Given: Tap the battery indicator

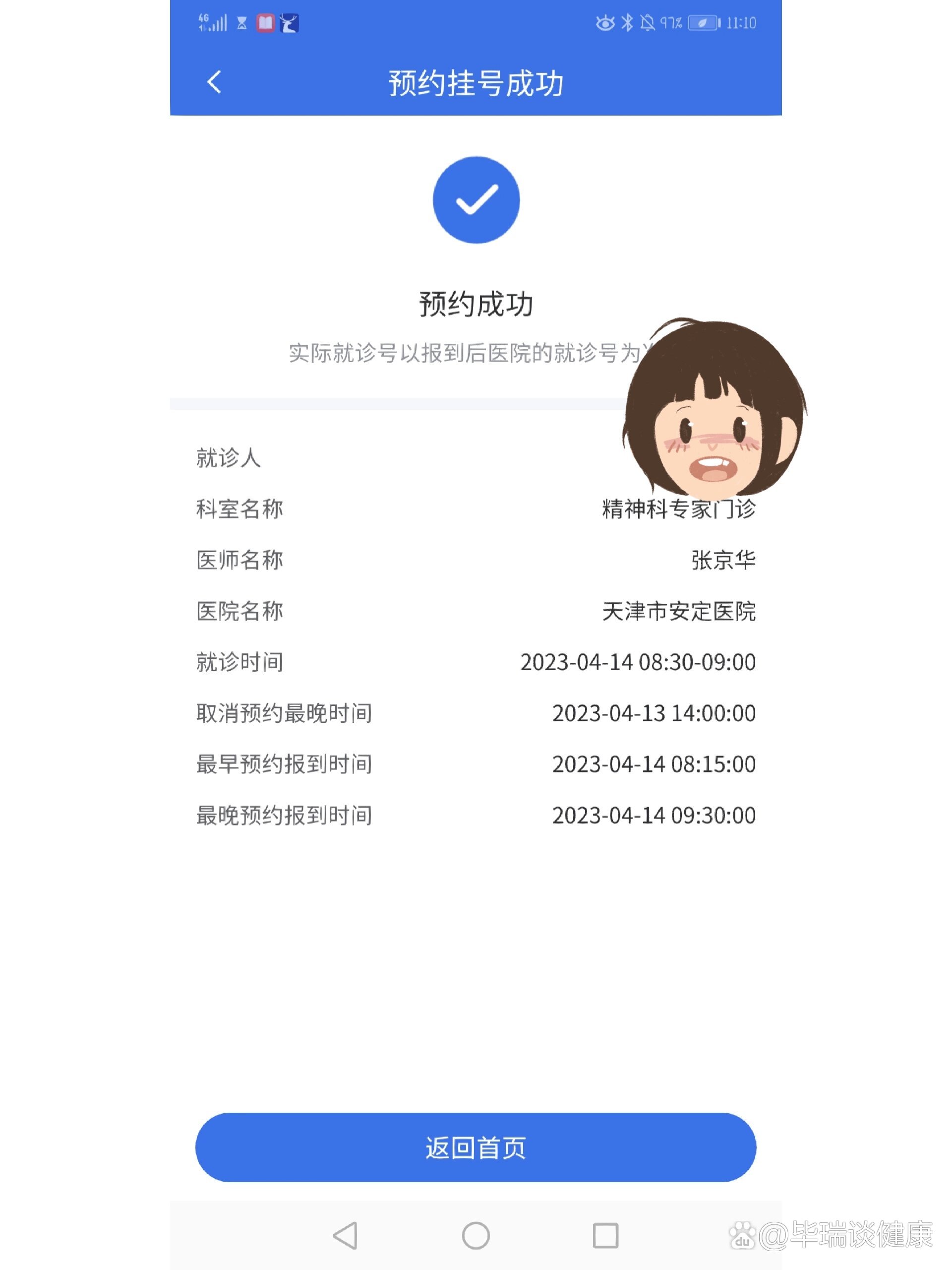Looking at the screenshot, I should pos(705,23).
